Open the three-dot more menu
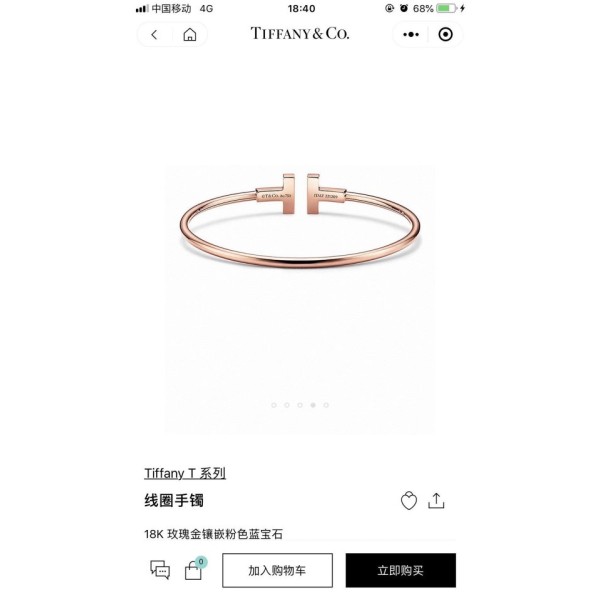 [x=411, y=34]
